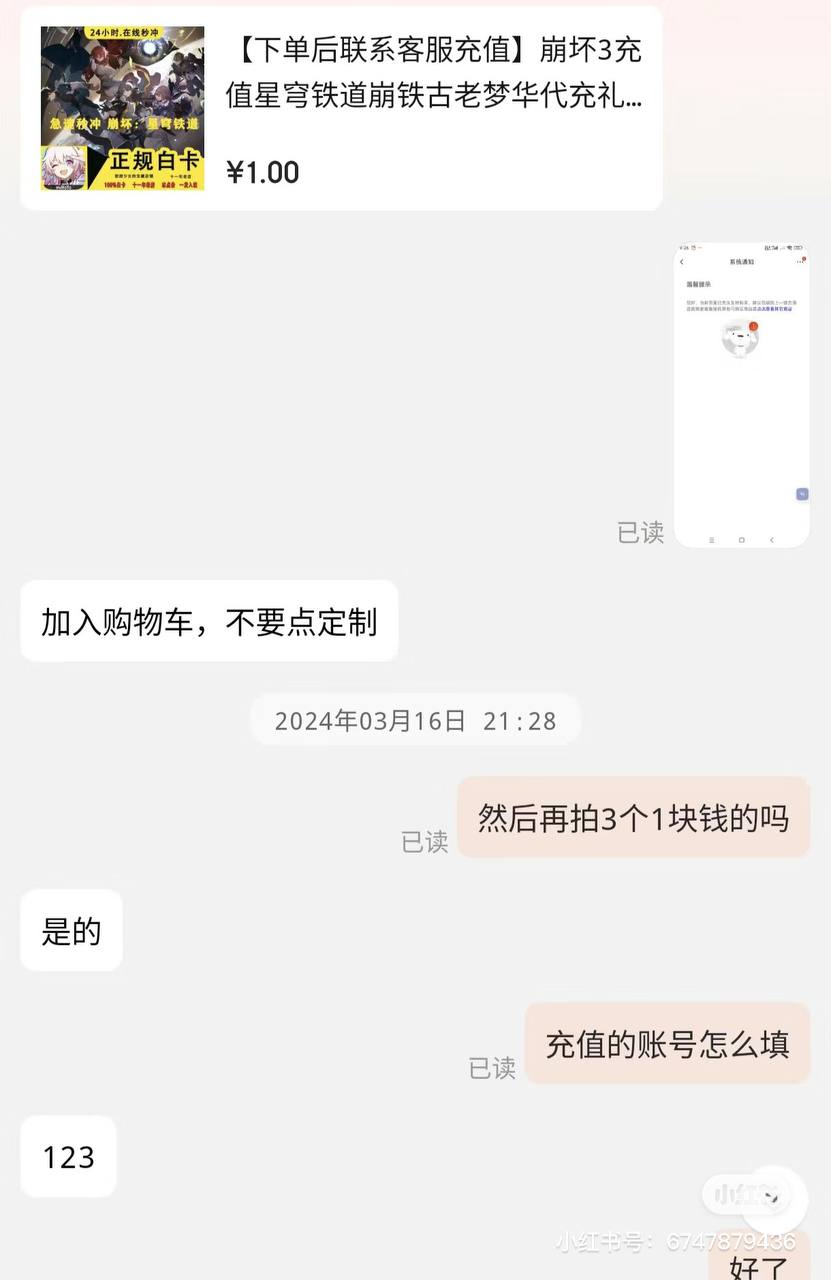
Task: Click the message bubble saying 加入购物车，不要点定制
Action: tap(208, 621)
